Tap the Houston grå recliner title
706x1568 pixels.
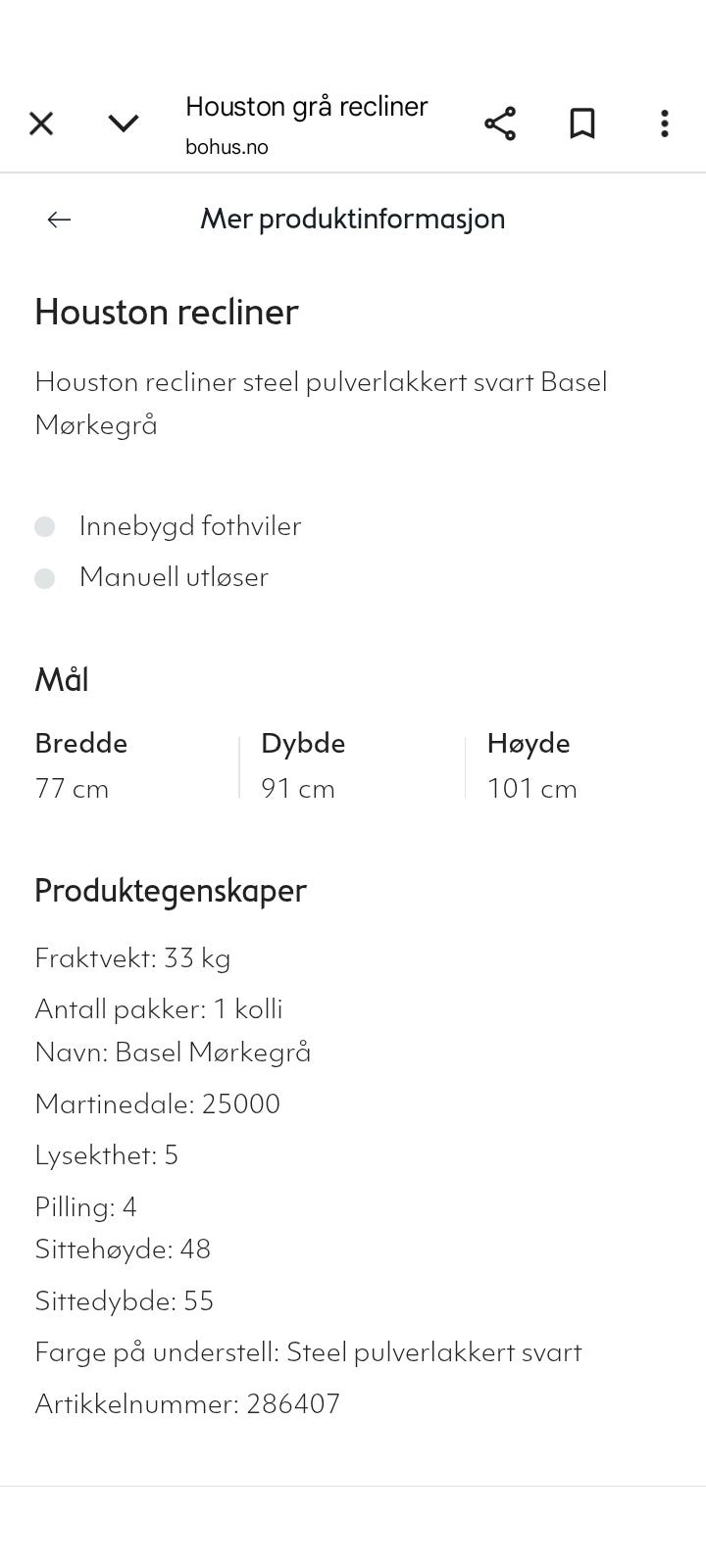pyautogui.click(x=307, y=106)
